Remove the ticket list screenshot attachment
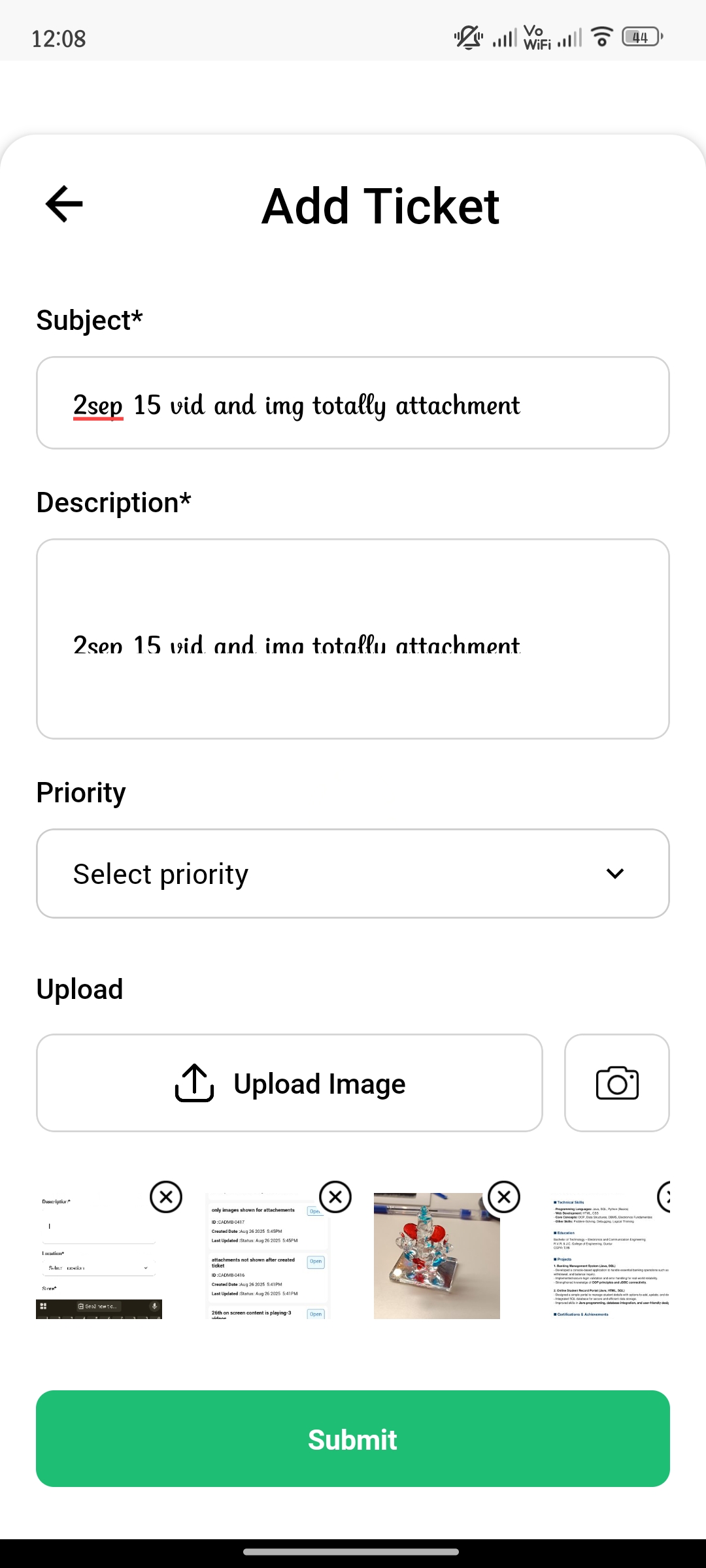This screenshot has width=706, height=1568. pos(335,1197)
